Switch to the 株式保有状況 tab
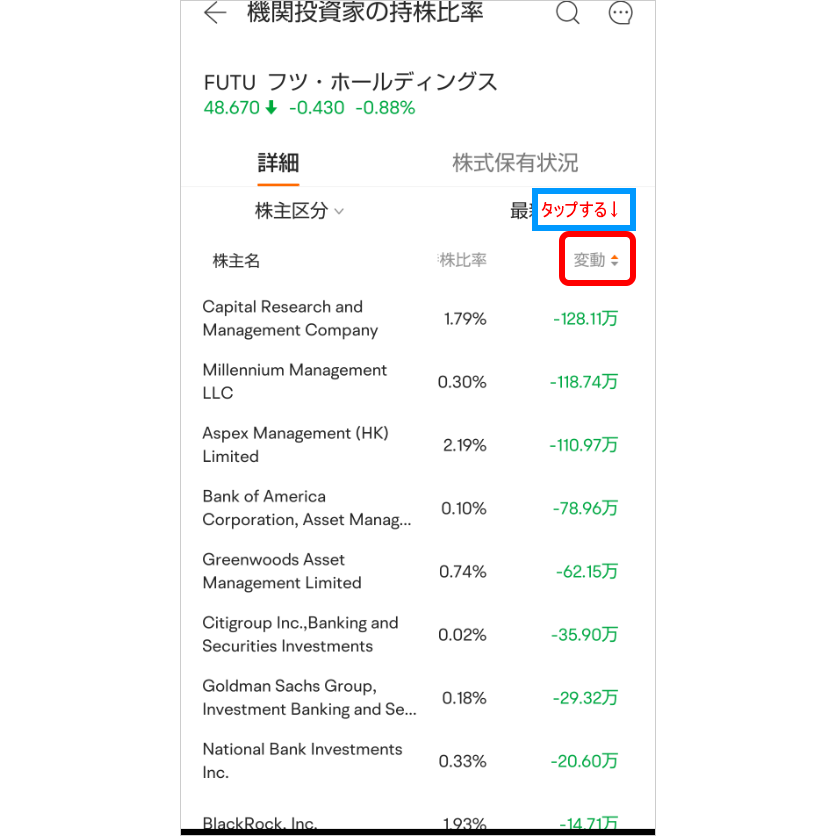This screenshot has height=836, width=836. coord(515,163)
